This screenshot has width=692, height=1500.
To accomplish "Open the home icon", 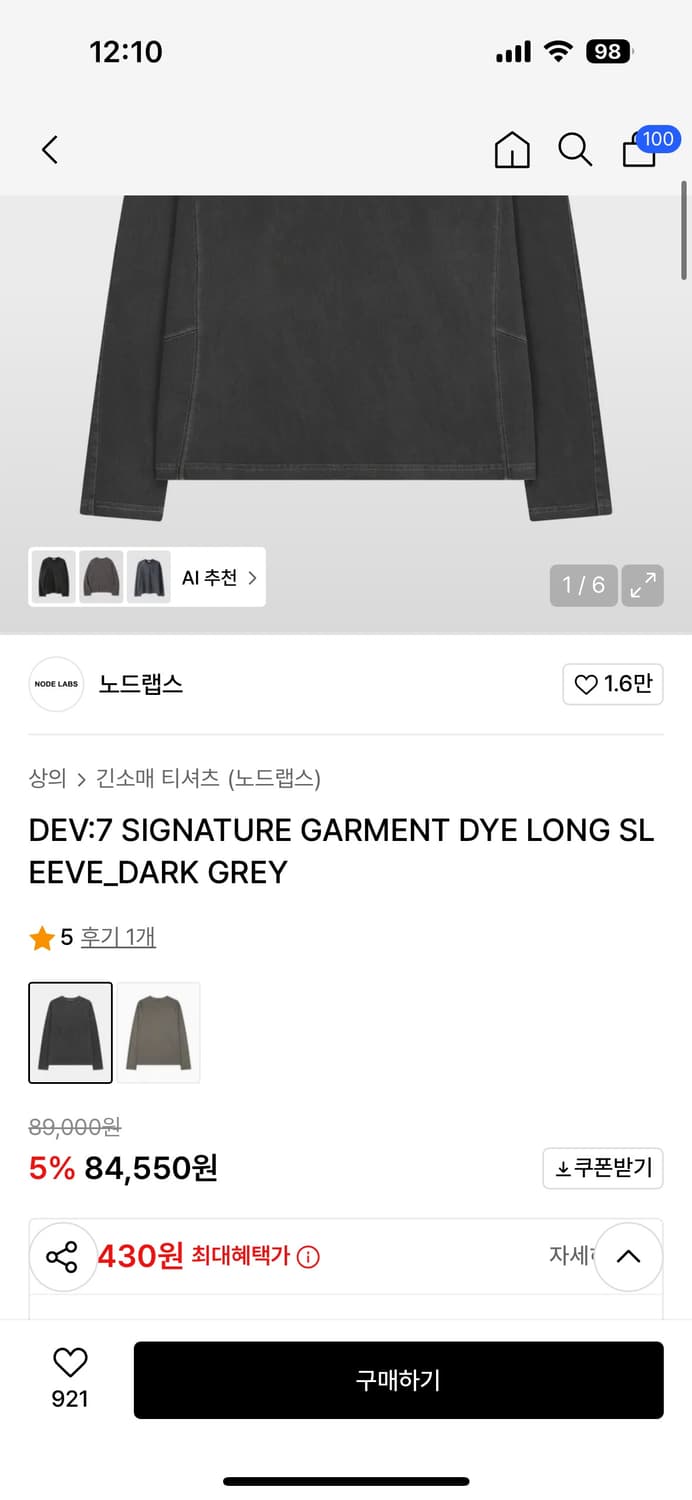I will (x=512, y=150).
